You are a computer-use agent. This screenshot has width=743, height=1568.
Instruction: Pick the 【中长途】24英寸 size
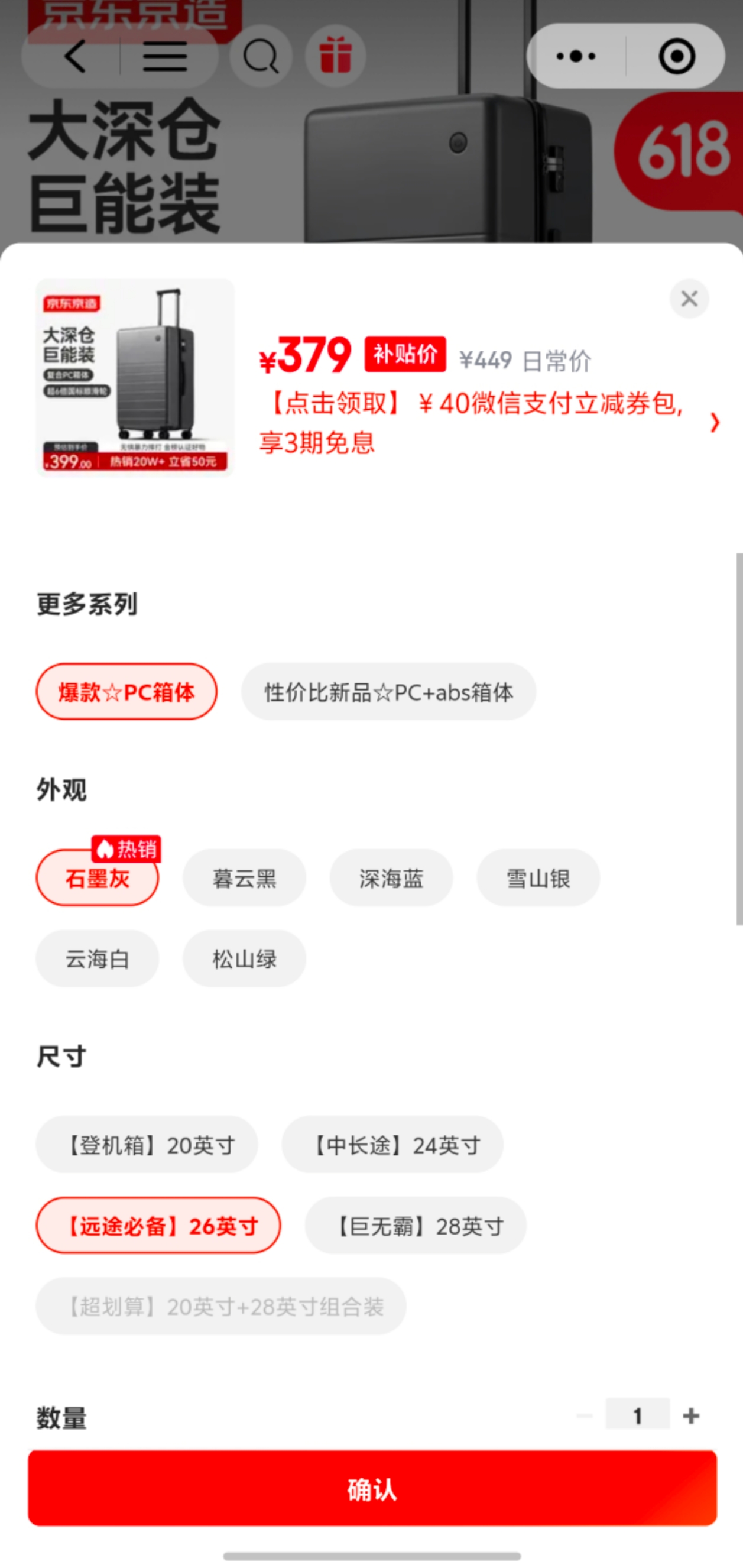(x=392, y=1145)
